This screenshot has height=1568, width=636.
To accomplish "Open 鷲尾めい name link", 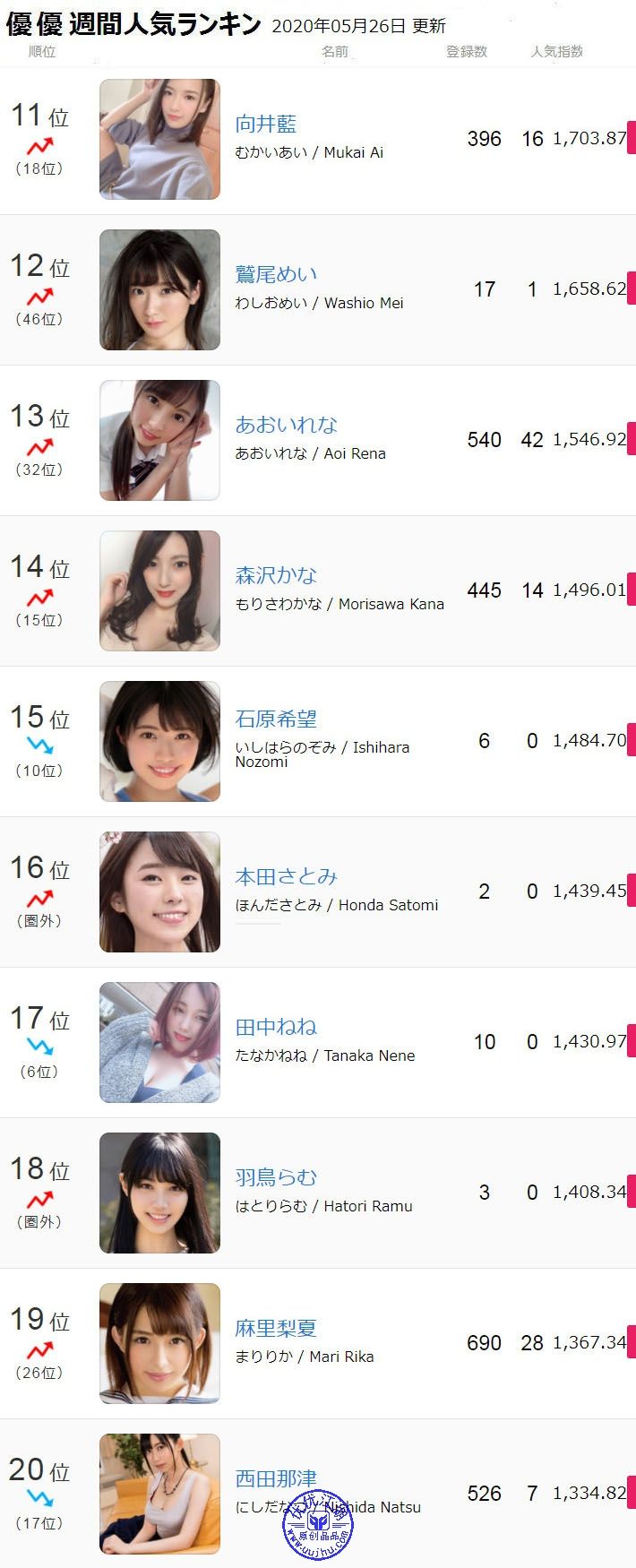I will (x=276, y=274).
